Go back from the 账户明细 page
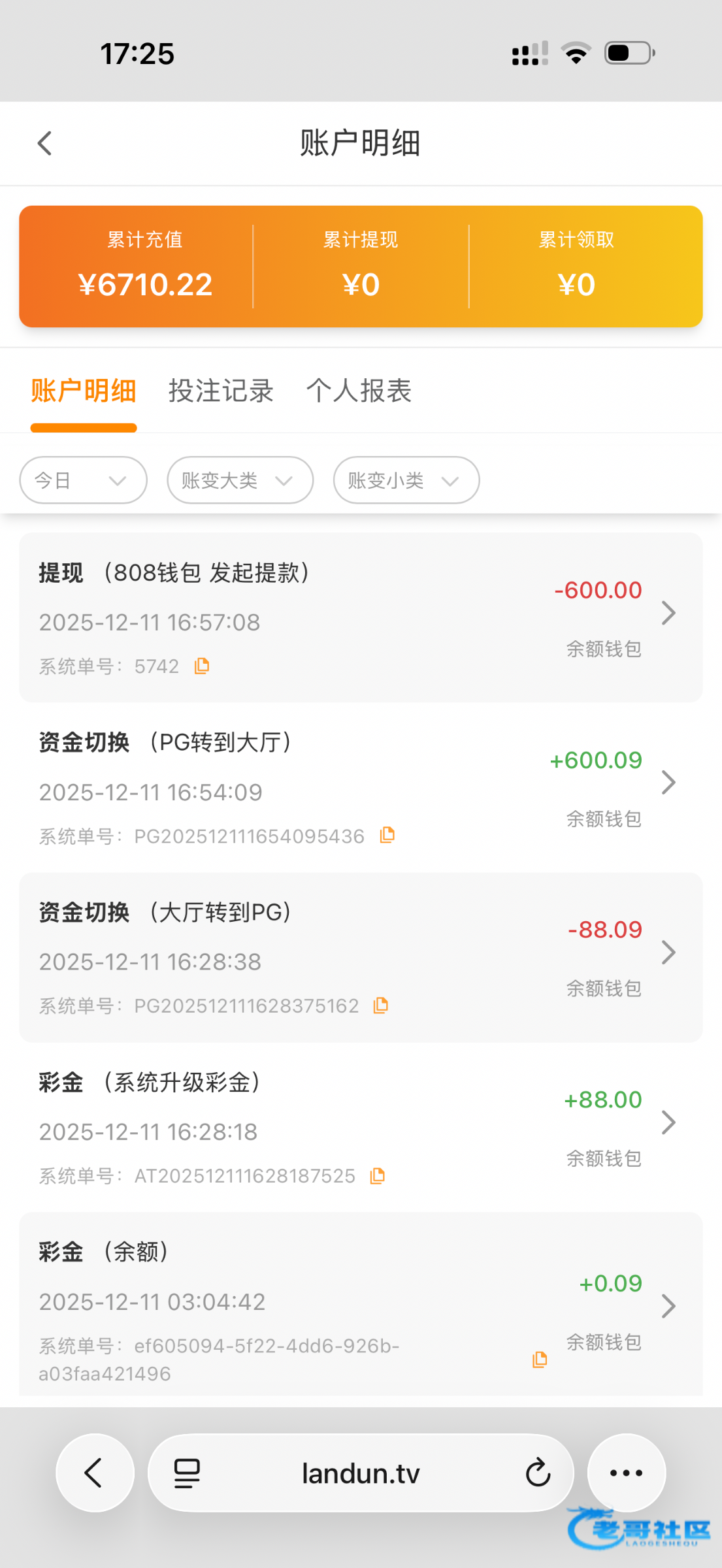722x1568 pixels. tap(44, 143)
